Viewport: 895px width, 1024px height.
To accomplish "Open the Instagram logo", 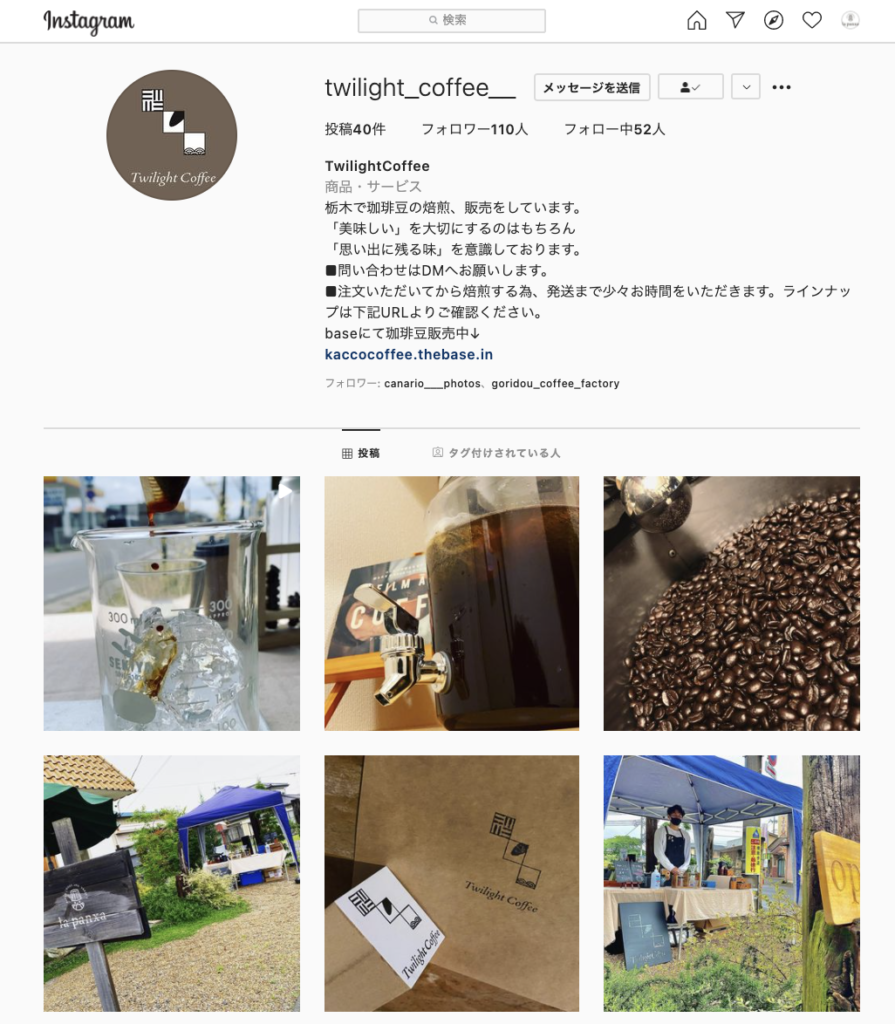I will coord(89,21).
